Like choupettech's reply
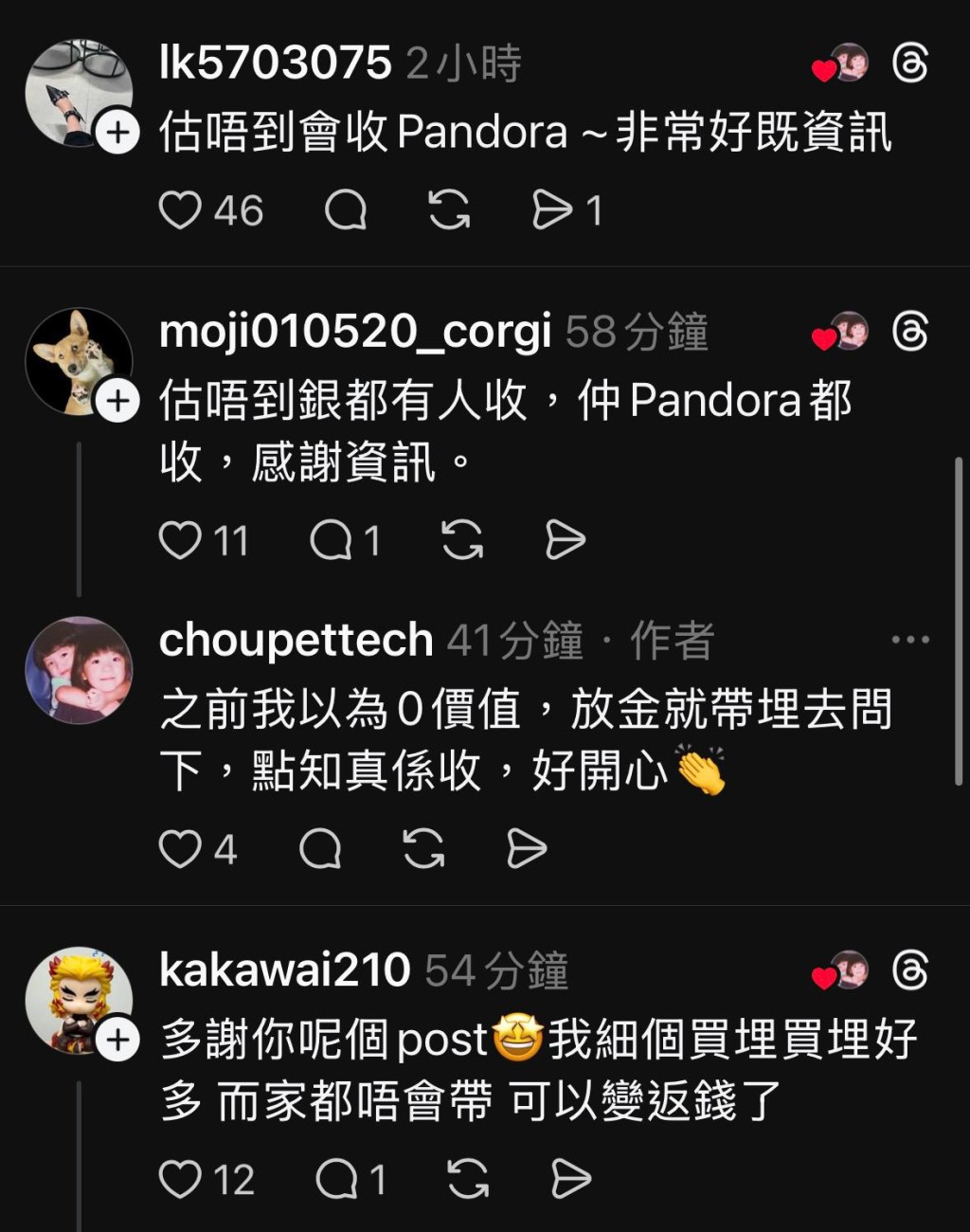Image resolution: width=970 pixels, height=1232 pixels. 180,849
